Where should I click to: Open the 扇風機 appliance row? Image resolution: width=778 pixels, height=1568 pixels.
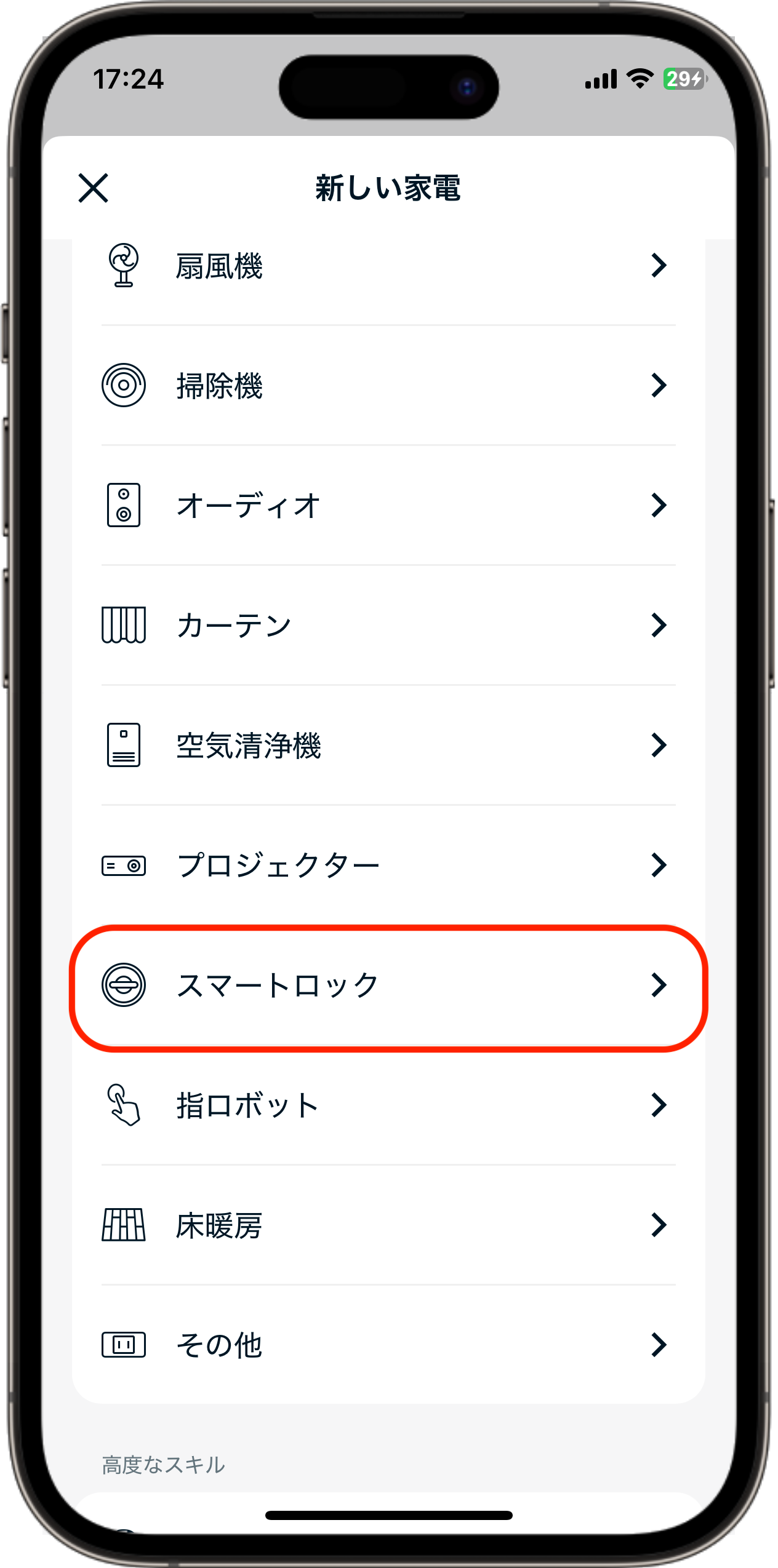point(388,266)
